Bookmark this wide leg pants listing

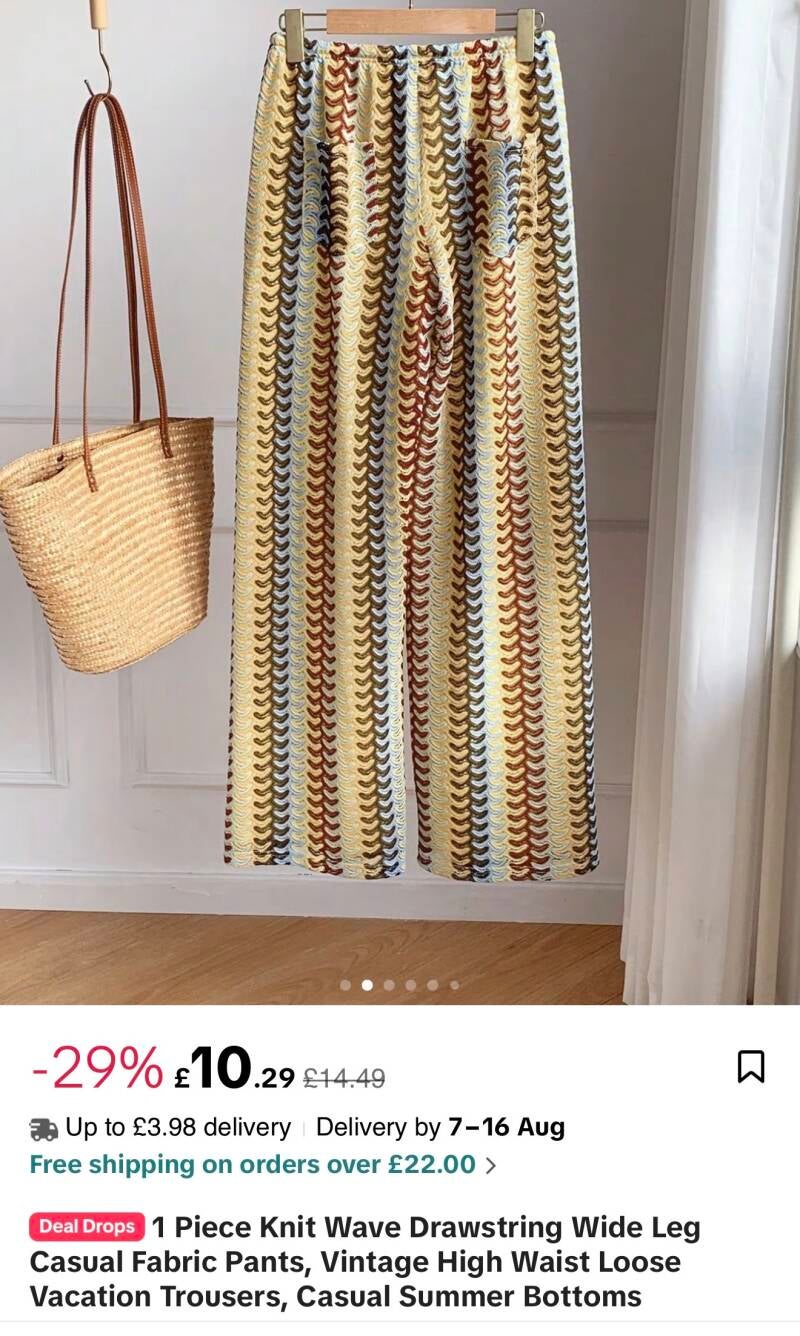750,1066
